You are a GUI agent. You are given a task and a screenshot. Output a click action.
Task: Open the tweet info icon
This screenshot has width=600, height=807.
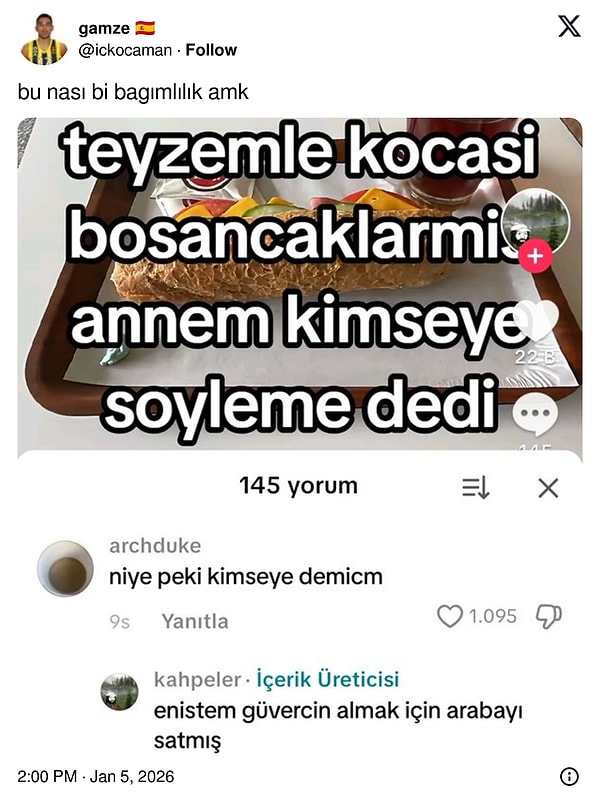(x=569, y=776)
